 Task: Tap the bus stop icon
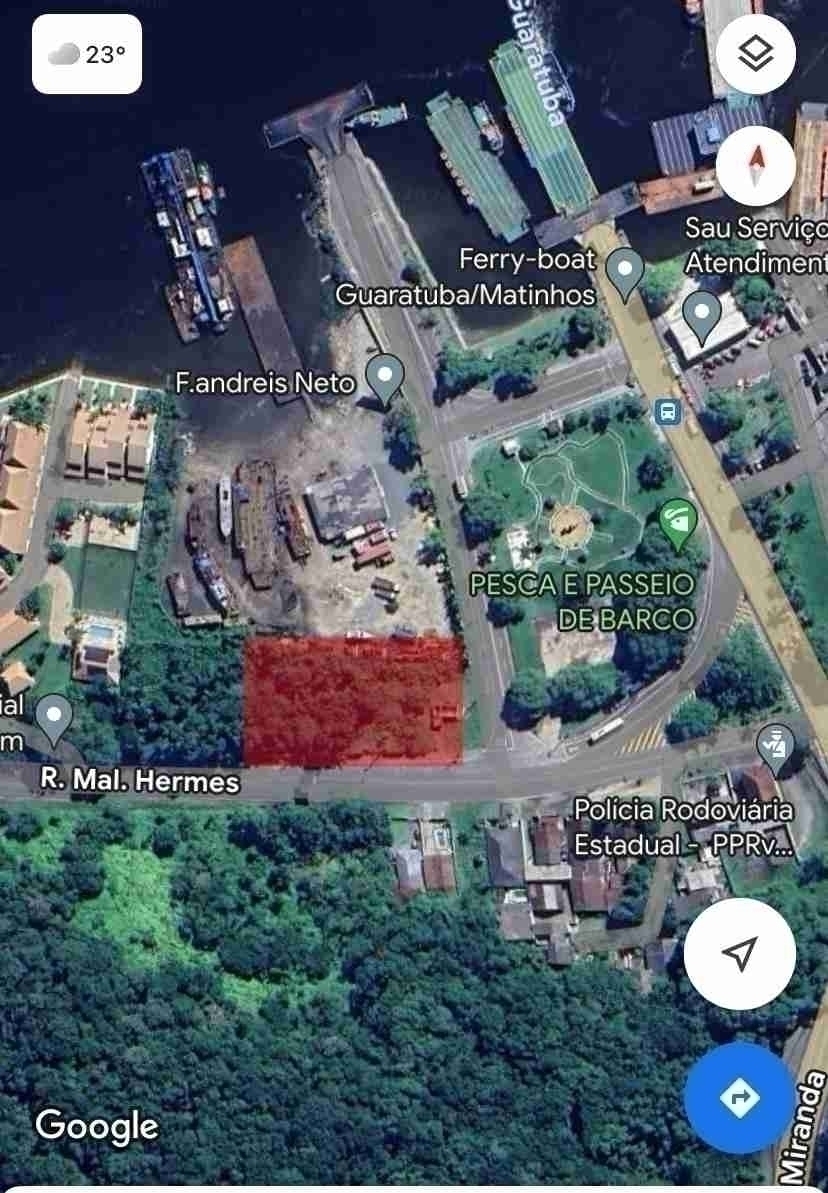click(667, 411)
